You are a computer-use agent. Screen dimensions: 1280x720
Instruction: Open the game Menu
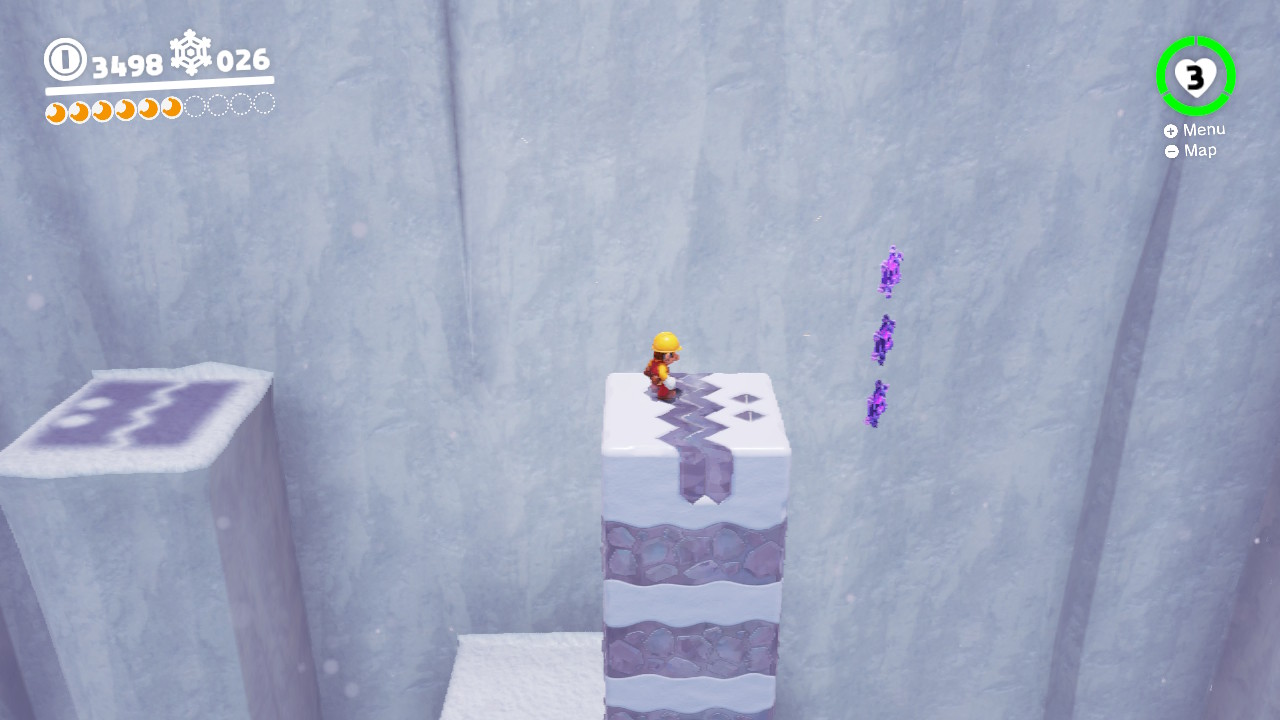point(1194,130)
